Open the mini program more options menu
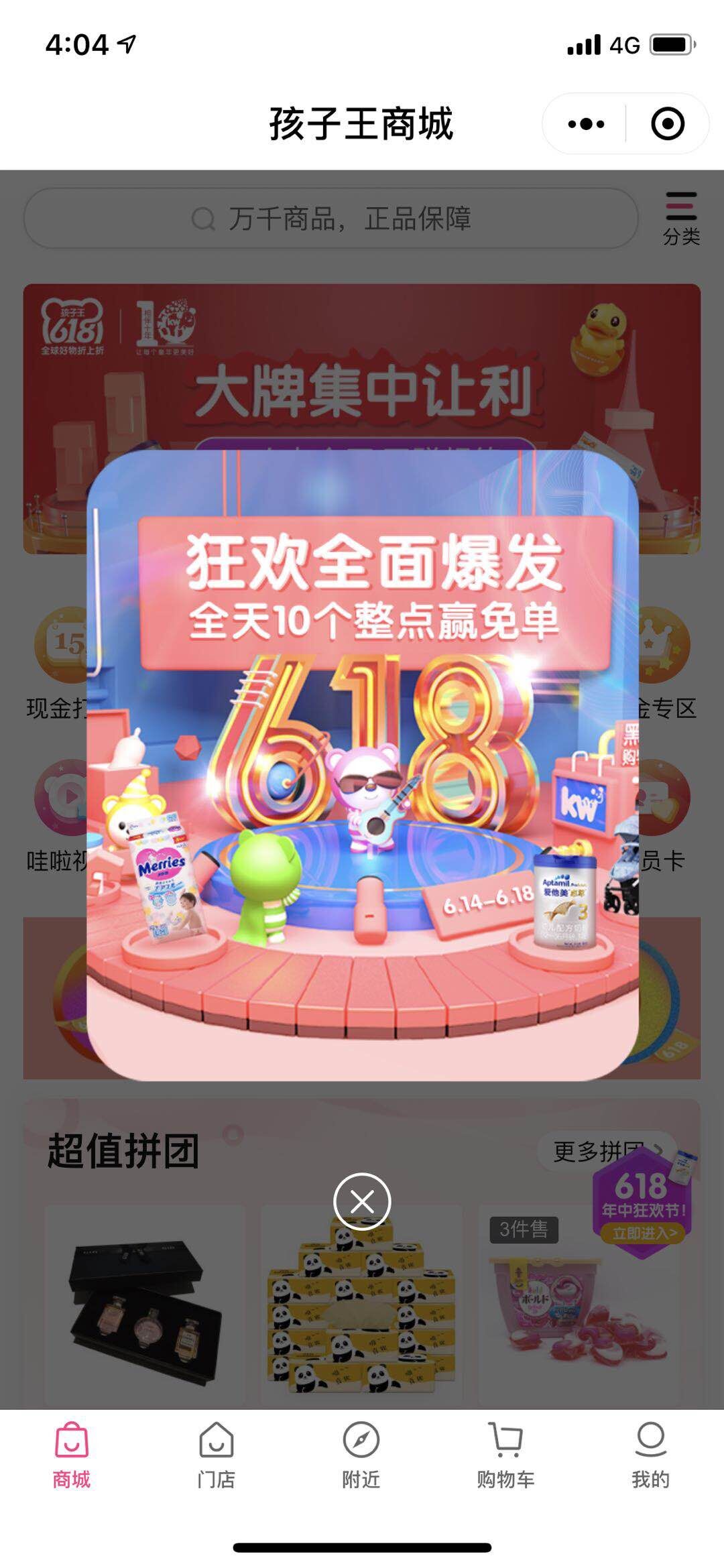Image resolution: width=724 pixels, height=1568 pixels. [586, 124]
